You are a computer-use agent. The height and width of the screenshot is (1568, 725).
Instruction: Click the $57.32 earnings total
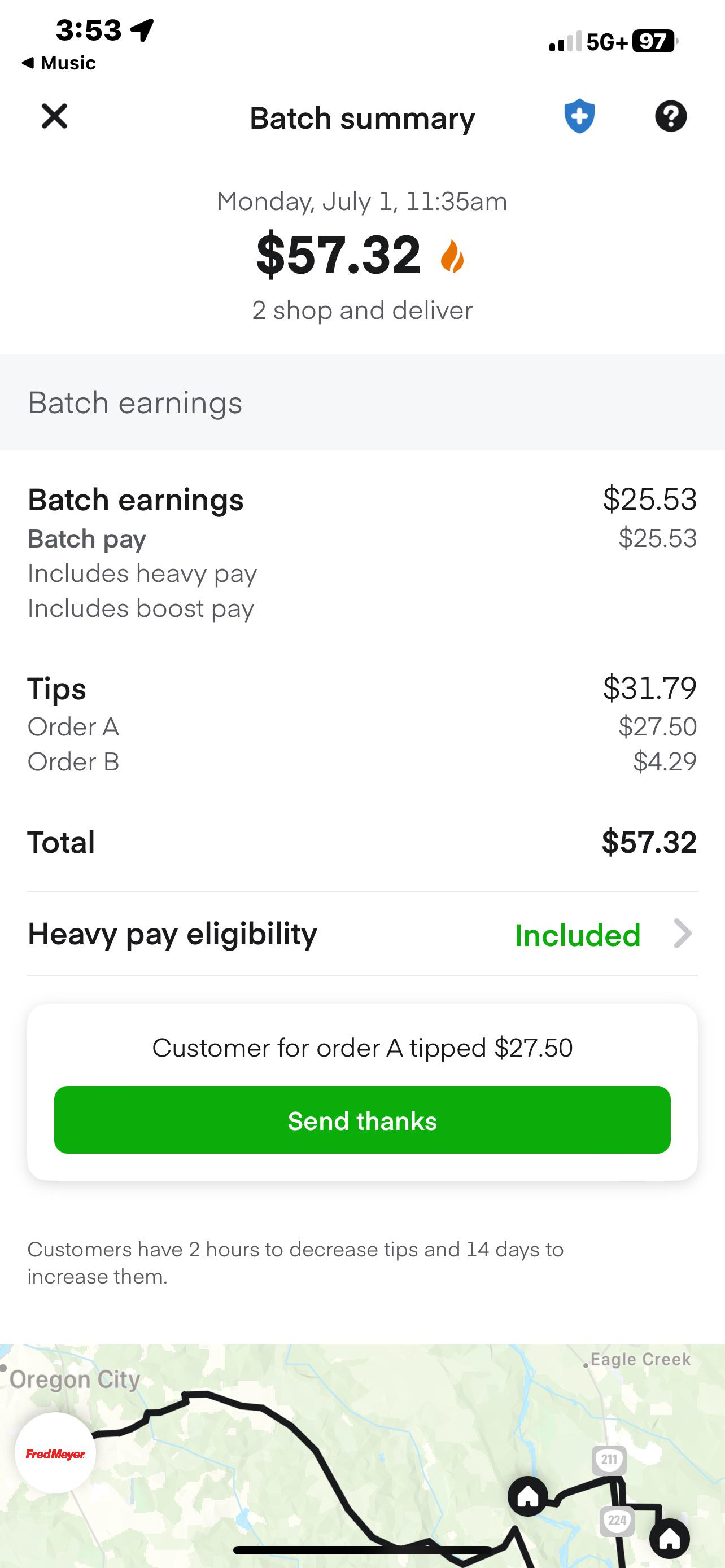point(339,256)
